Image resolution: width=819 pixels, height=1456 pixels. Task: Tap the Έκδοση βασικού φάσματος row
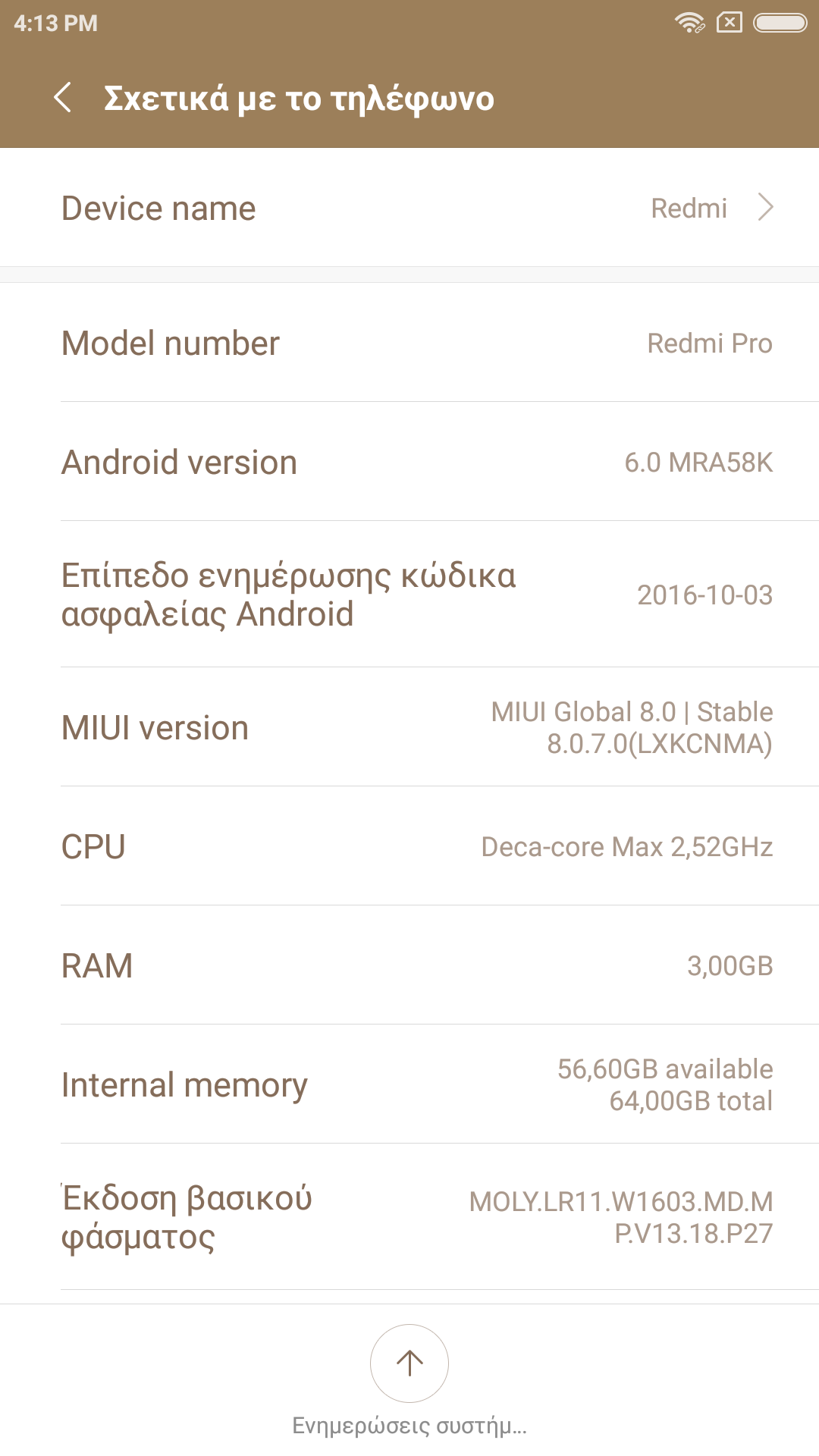coord(409,1217)
